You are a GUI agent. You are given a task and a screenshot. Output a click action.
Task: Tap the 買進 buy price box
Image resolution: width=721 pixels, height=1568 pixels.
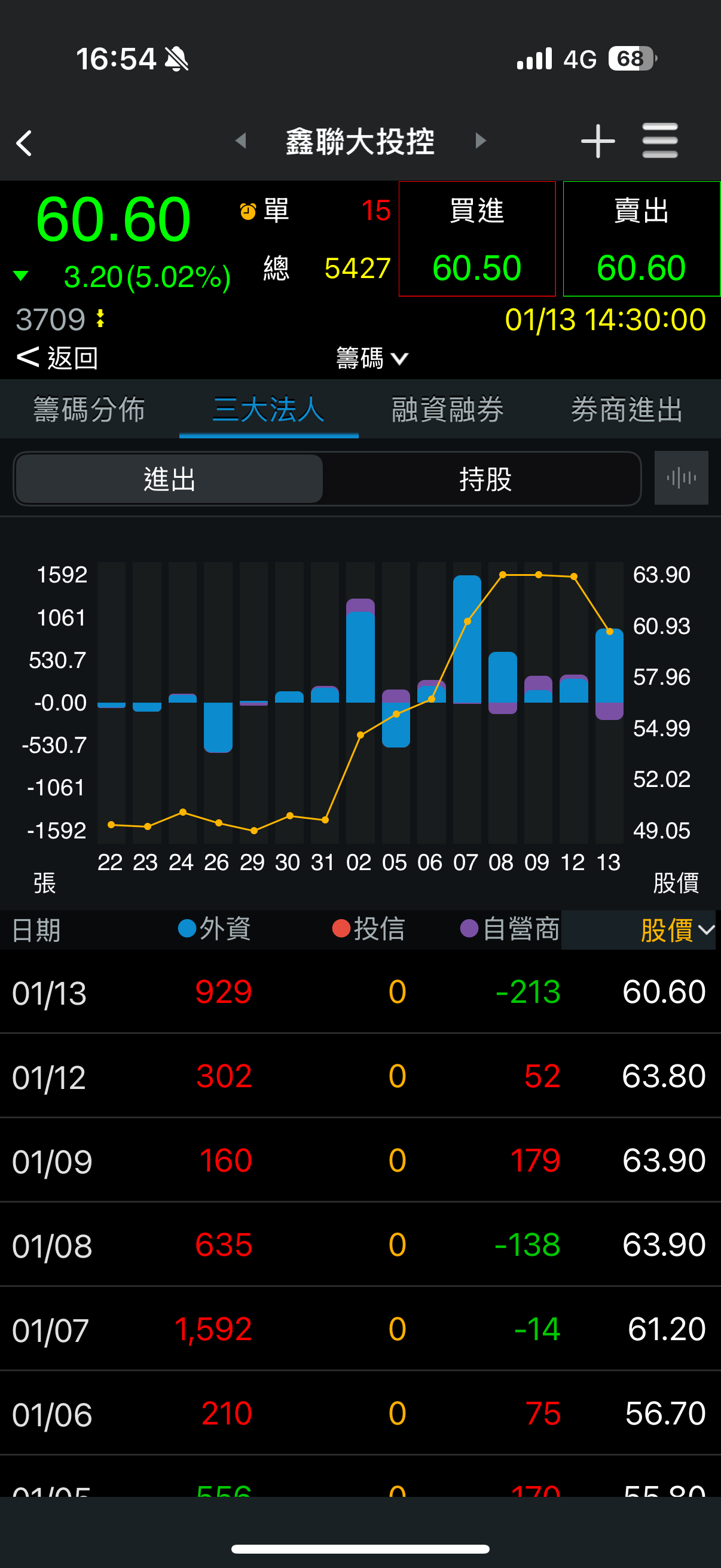coord(477,239)
